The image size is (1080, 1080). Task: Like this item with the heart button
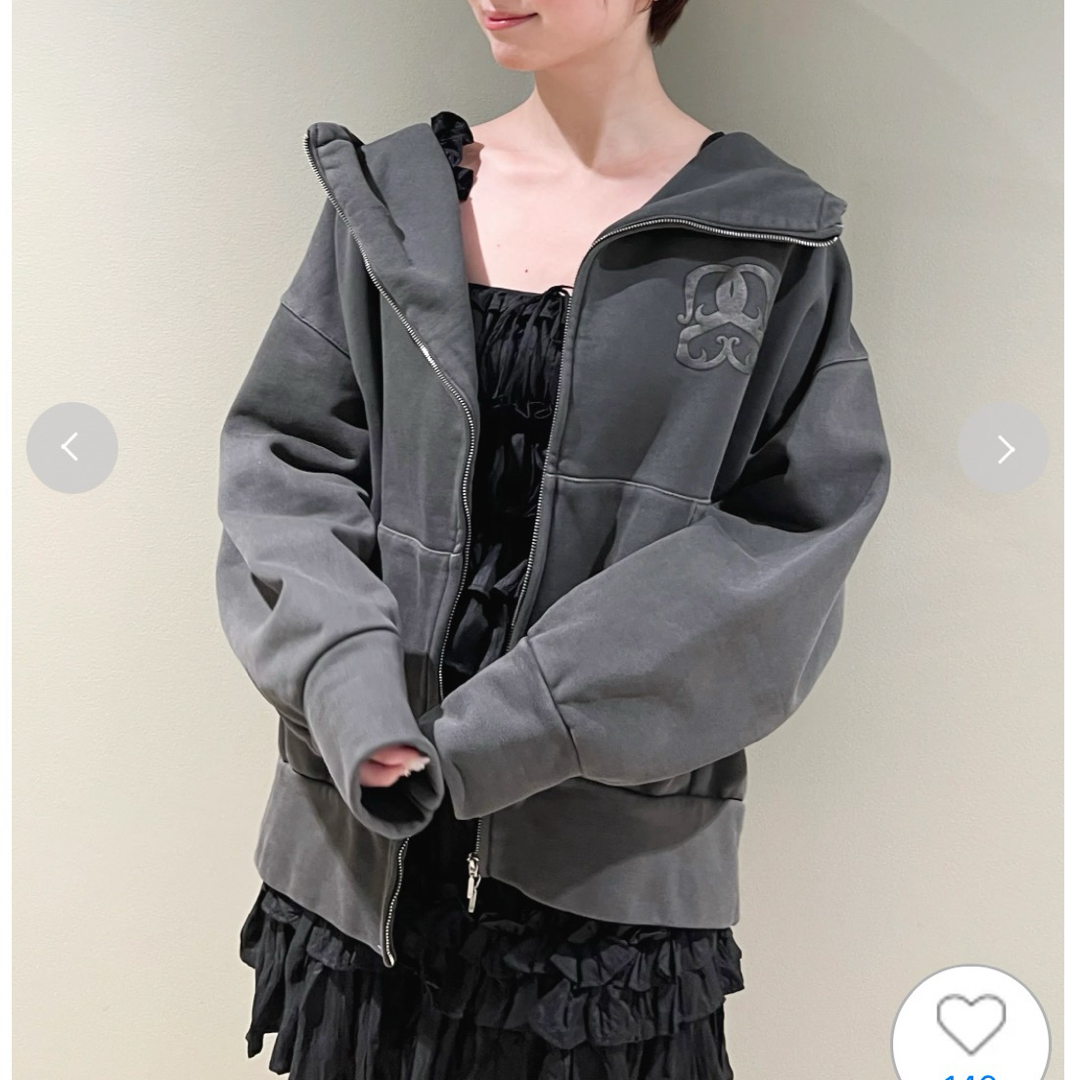970,1025
